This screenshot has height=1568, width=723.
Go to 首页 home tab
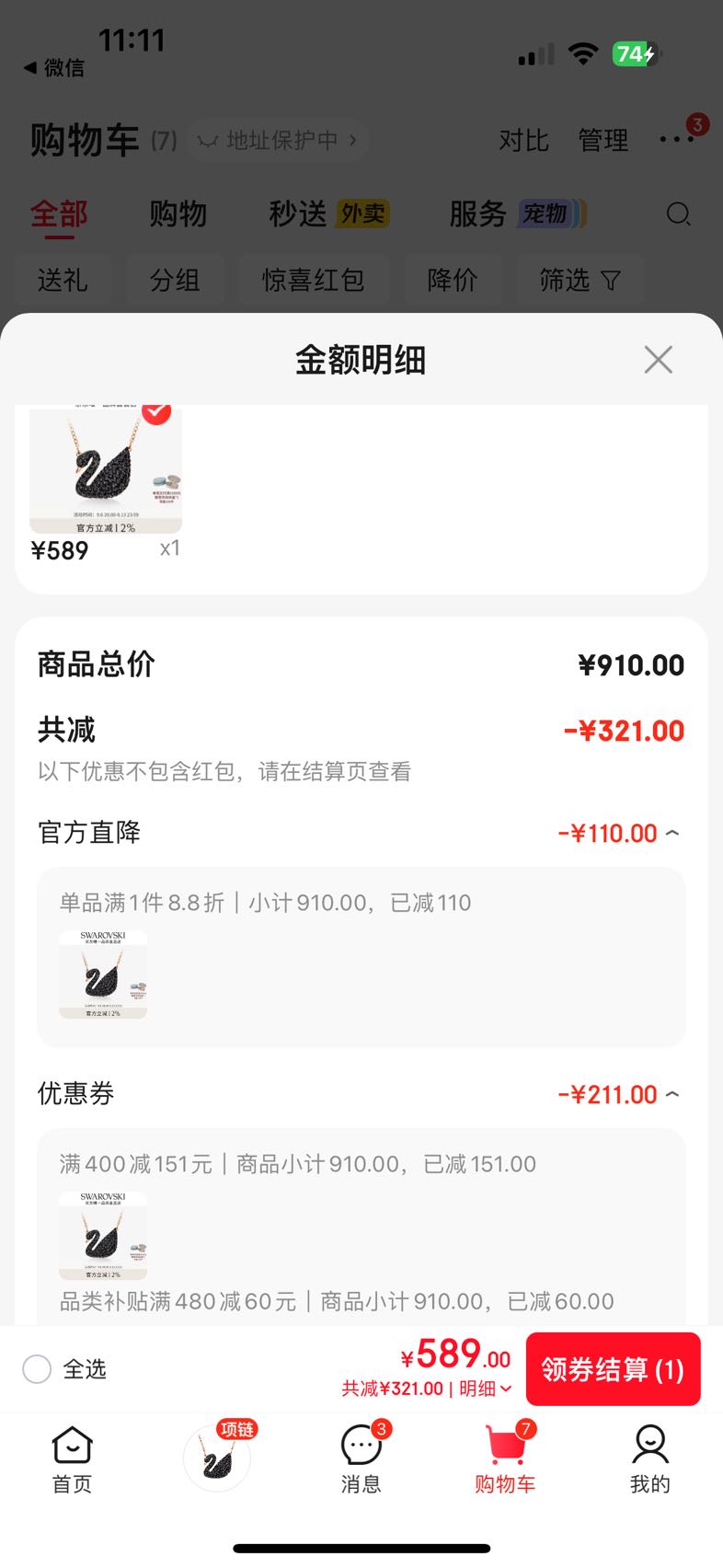click(x=73, y=1459)
